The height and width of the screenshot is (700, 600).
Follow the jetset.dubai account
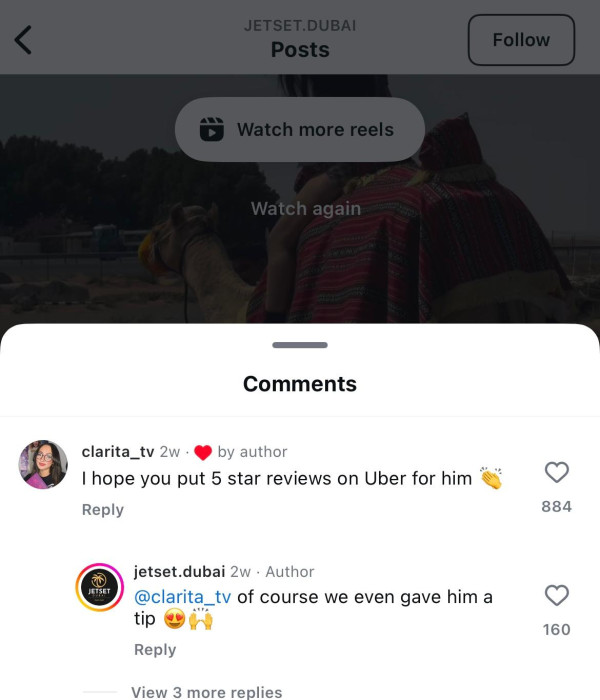(x=521, y=40)
